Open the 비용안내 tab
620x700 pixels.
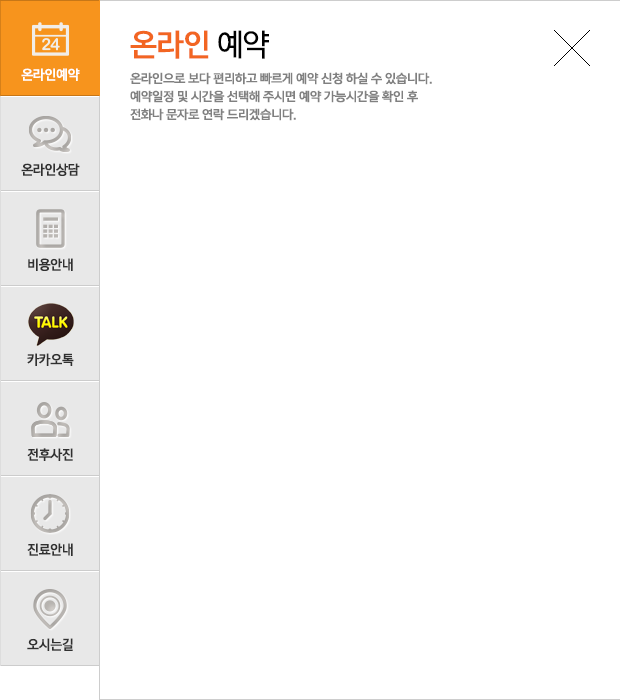coord(50,238)
